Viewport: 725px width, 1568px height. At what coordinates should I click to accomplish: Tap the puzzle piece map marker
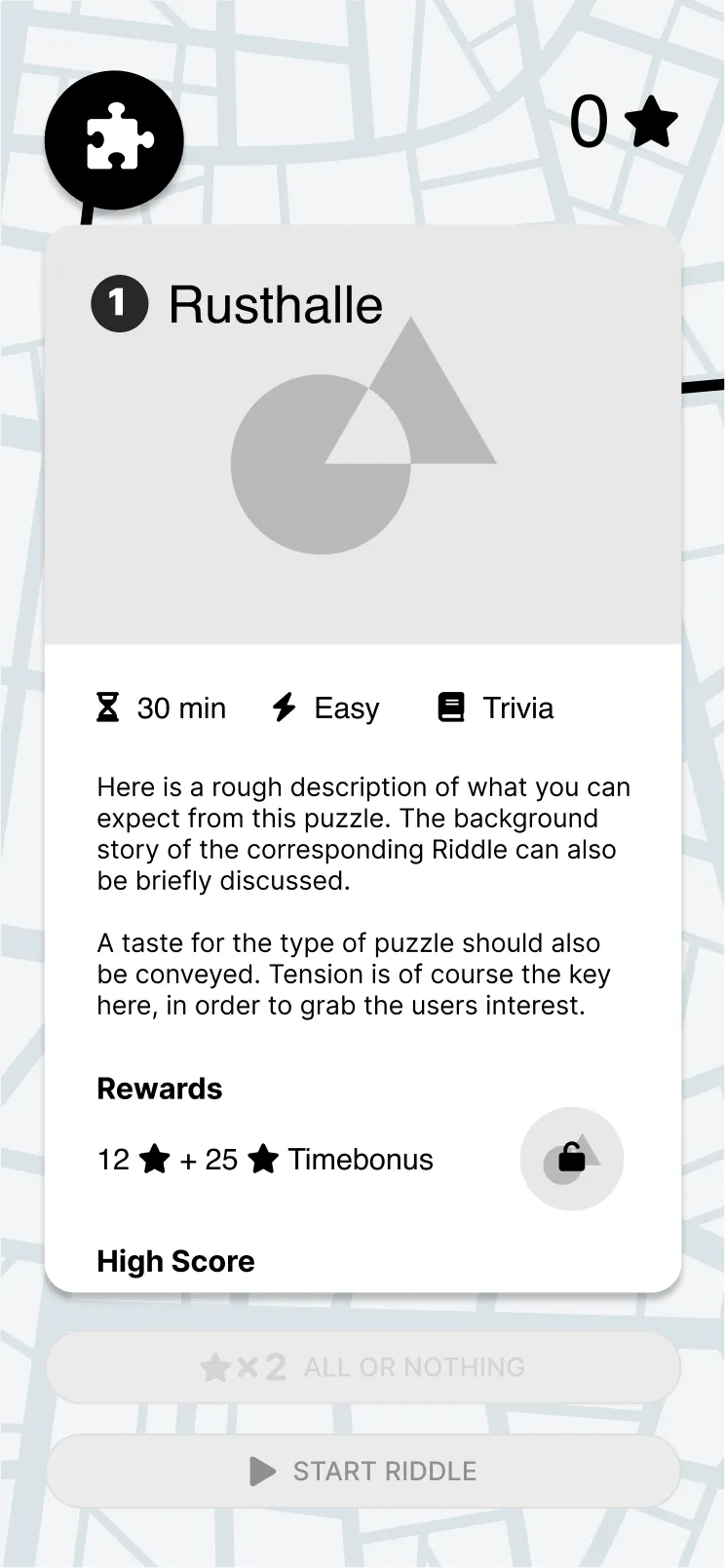[x=114, y=140]
